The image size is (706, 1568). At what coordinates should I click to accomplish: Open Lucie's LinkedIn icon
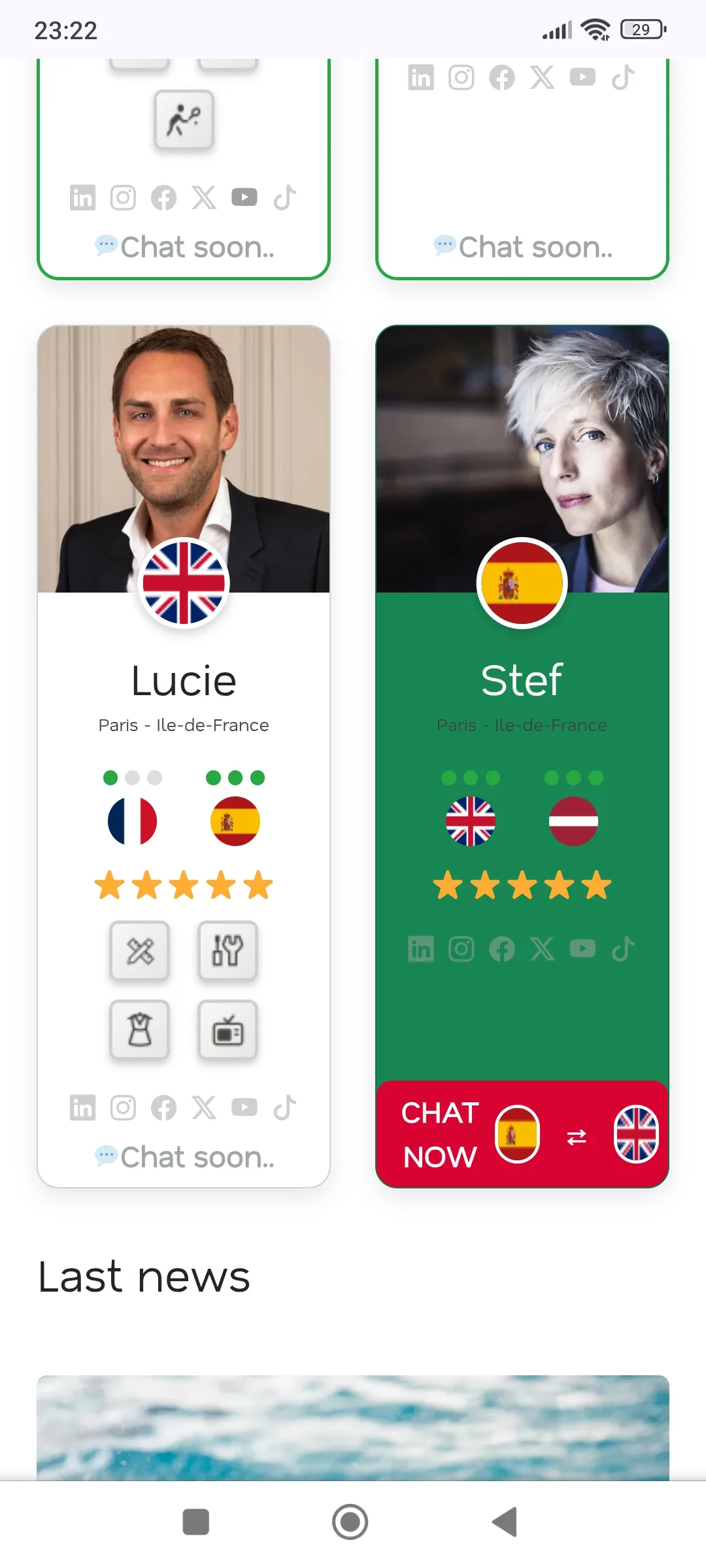coord(83,1106)
